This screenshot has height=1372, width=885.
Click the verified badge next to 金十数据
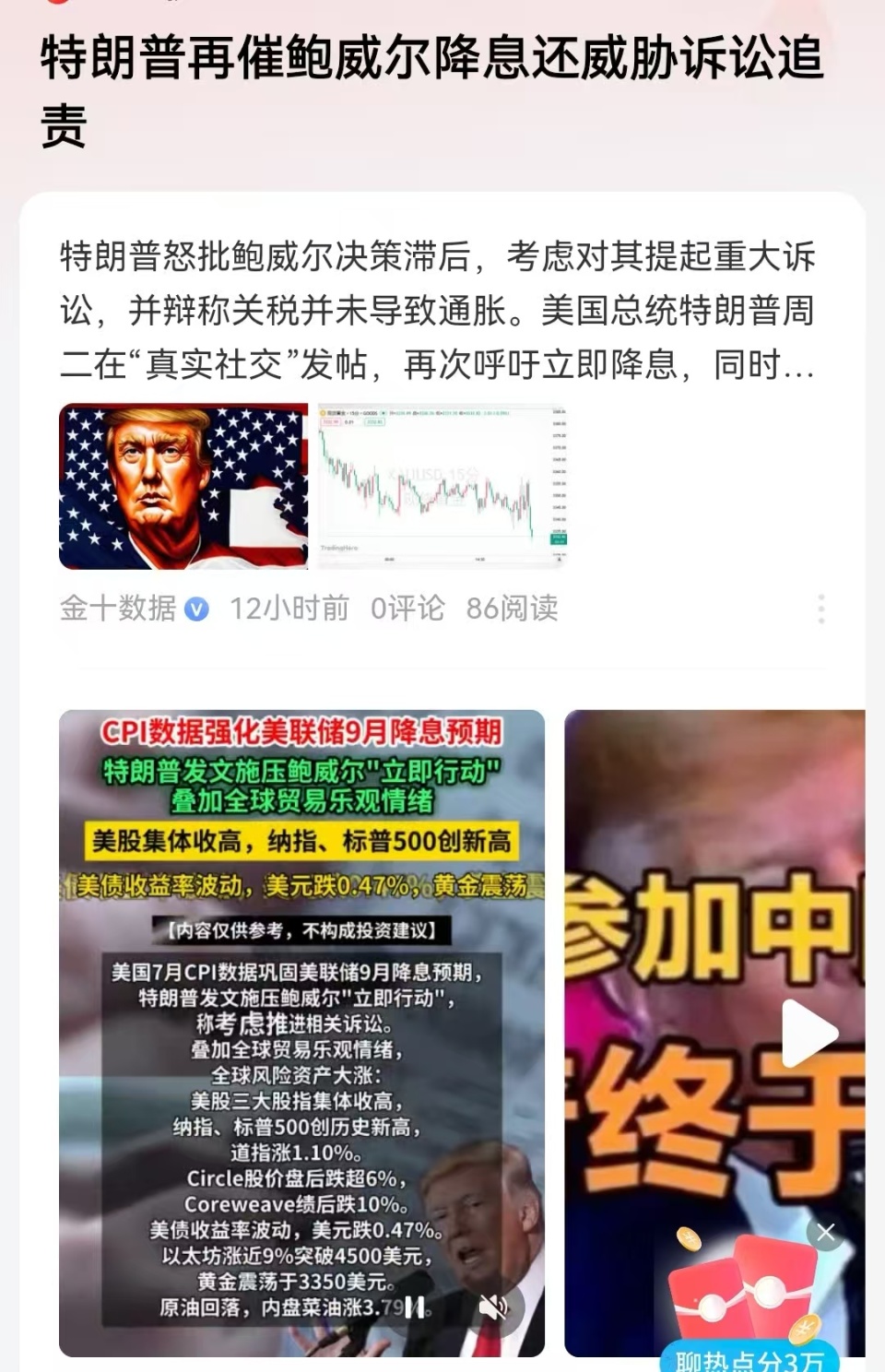pos(198,609)
